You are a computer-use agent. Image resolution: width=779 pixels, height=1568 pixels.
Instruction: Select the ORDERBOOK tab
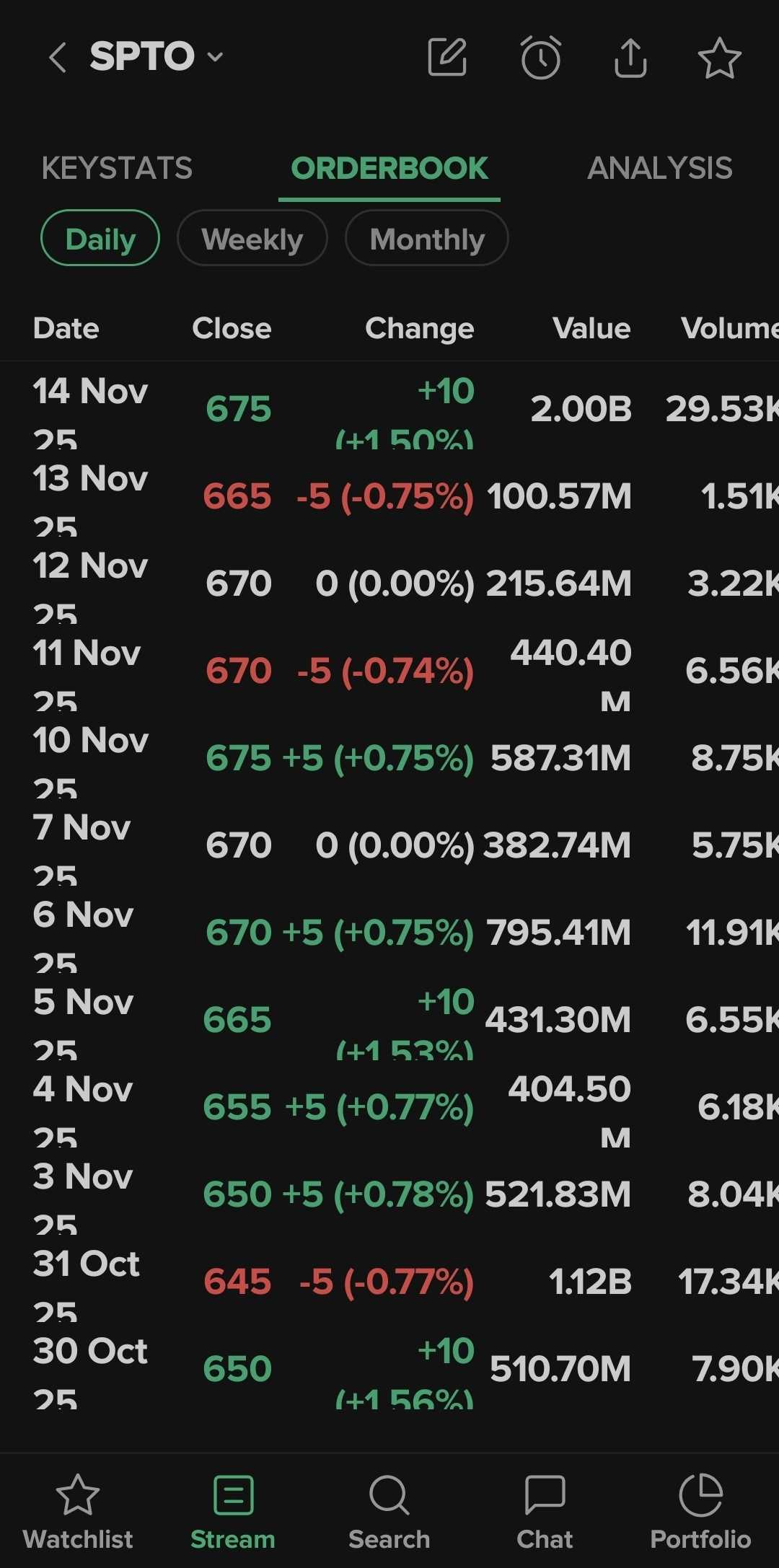[389, 168]
